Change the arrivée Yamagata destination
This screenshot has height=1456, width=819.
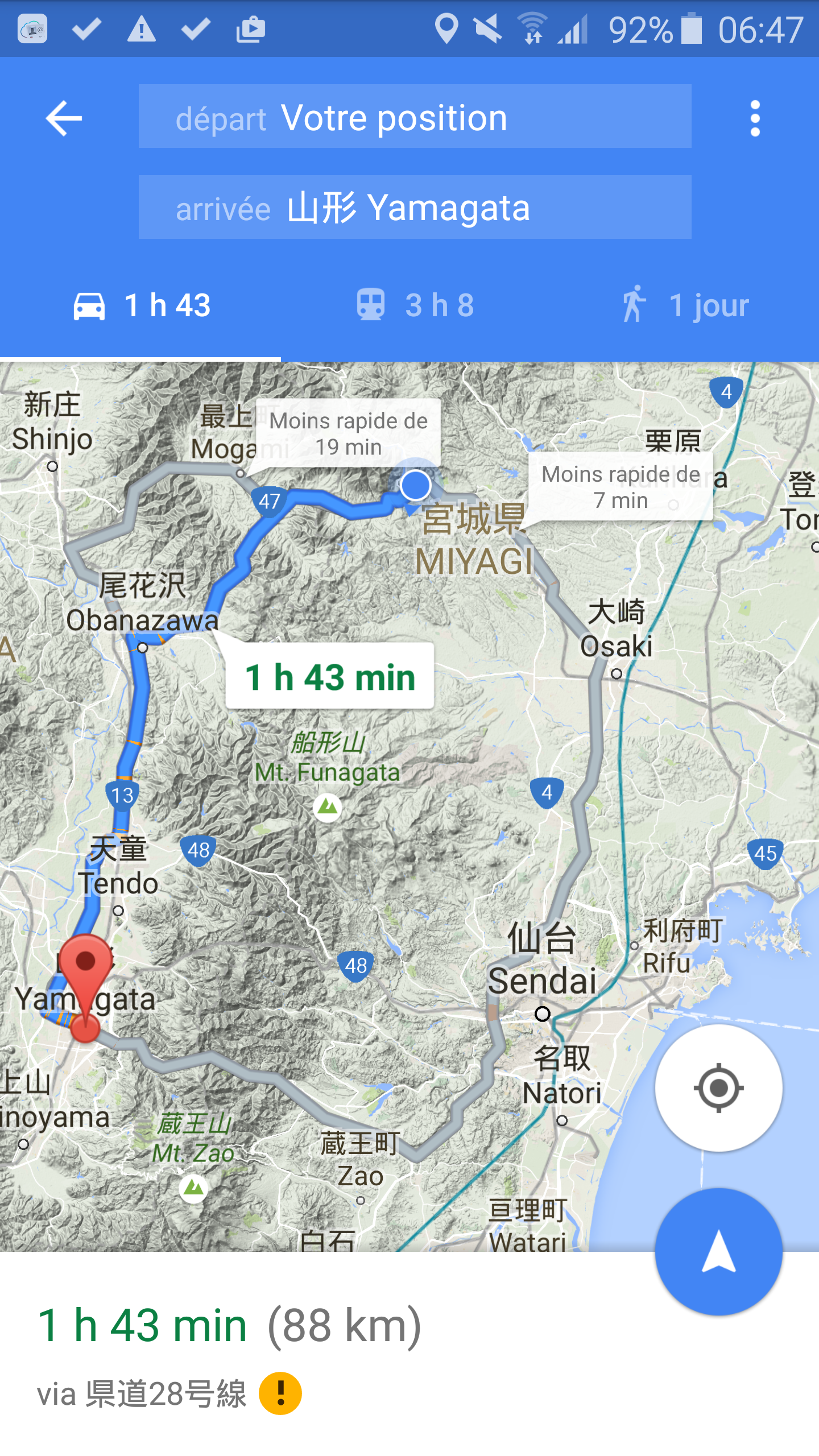tap(415, 208)
